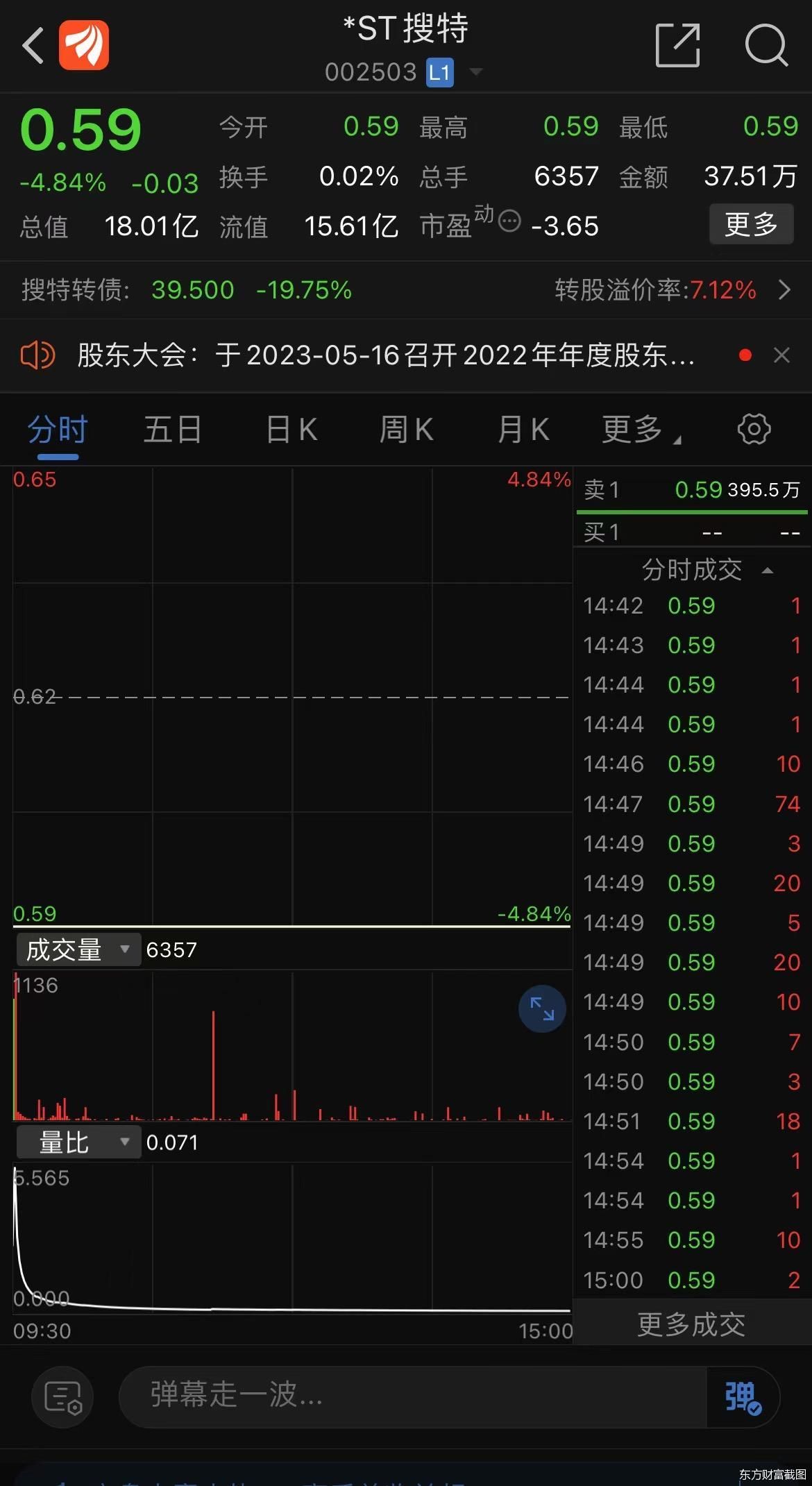Tap the 弹幕走一波 comment input
The image size is (812, 1486).
point(413,1397)
